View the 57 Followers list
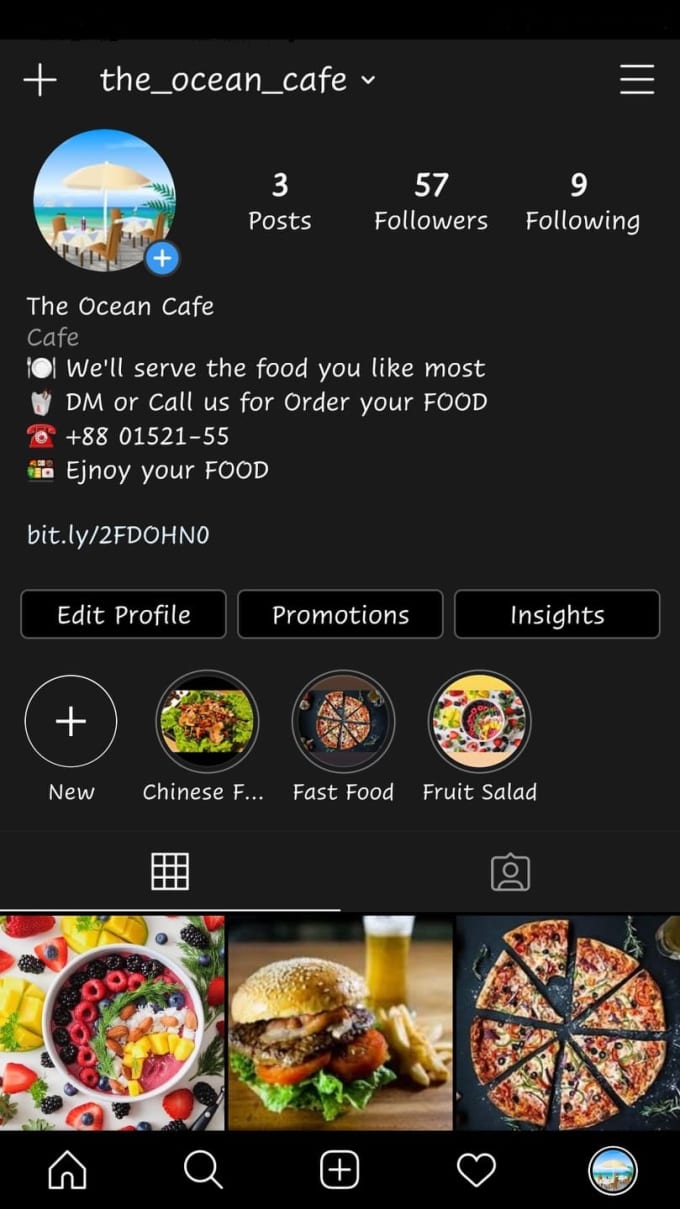 pos(431,201)
